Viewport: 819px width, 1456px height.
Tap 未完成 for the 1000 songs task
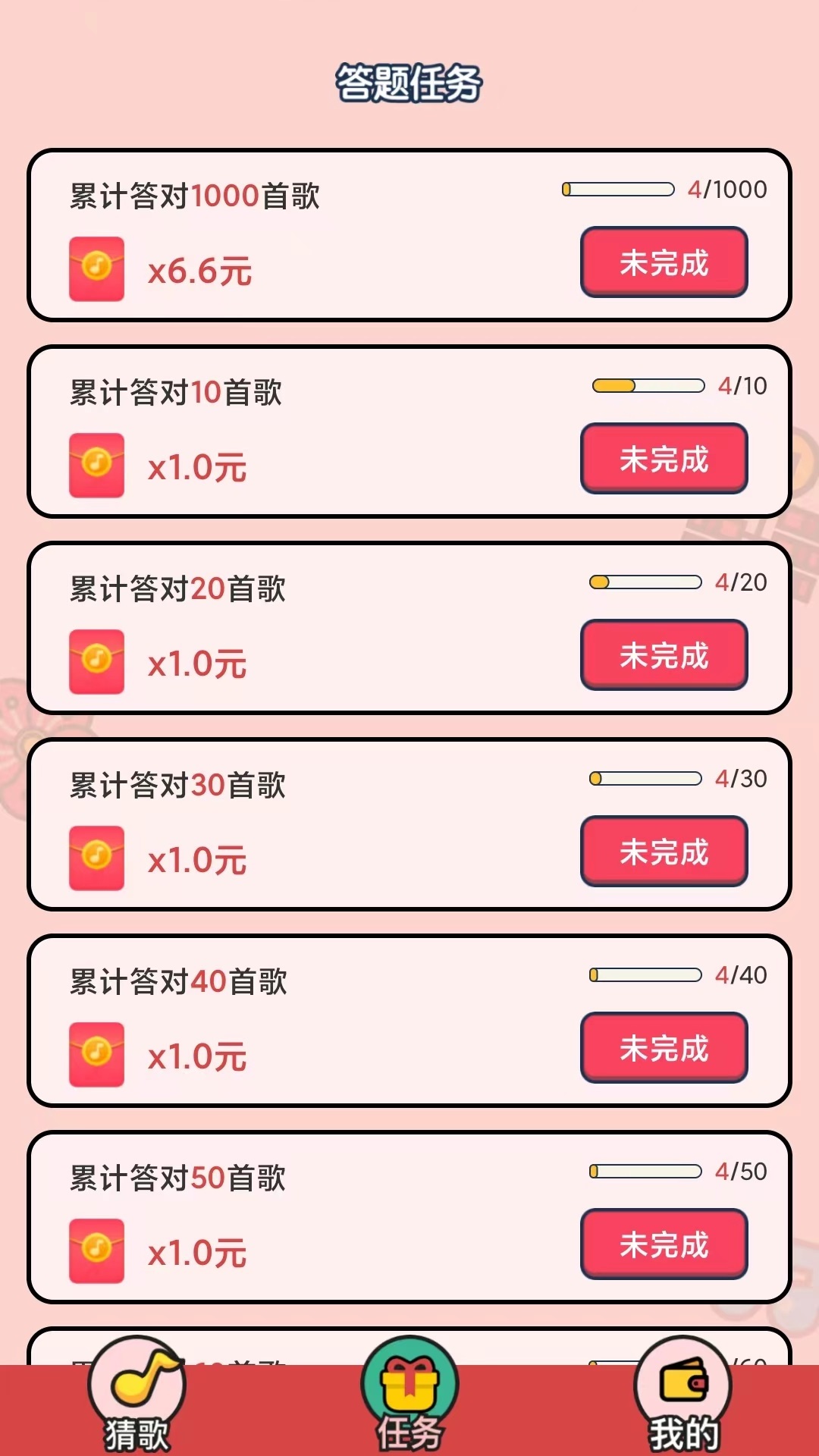[x=664, y=262]
